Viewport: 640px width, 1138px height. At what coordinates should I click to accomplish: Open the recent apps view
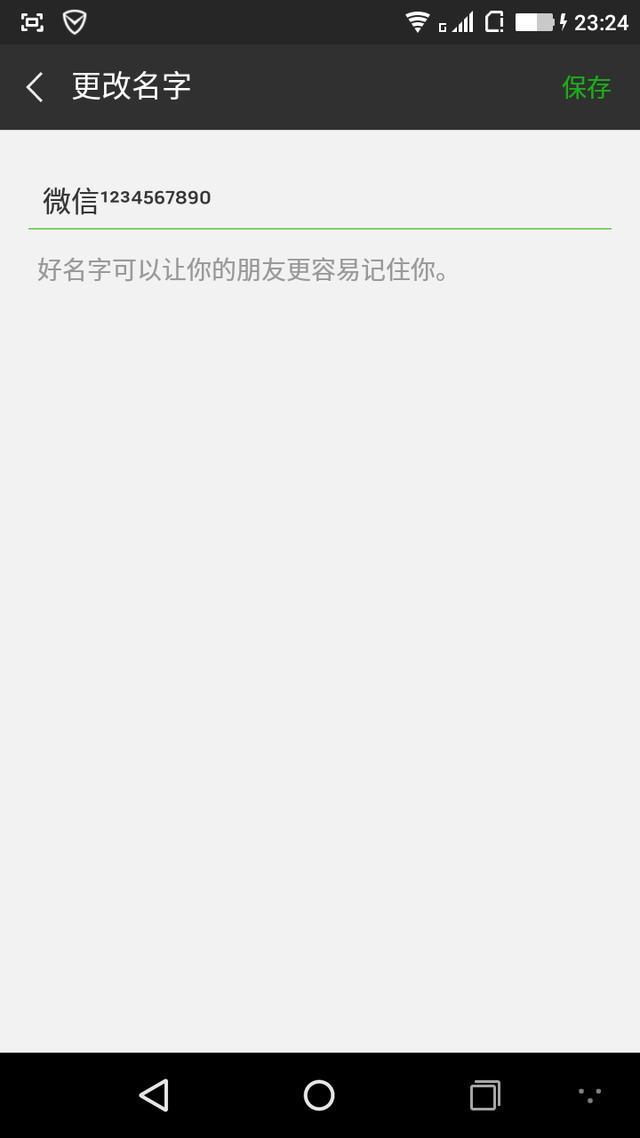click(x=485, y=1095)
